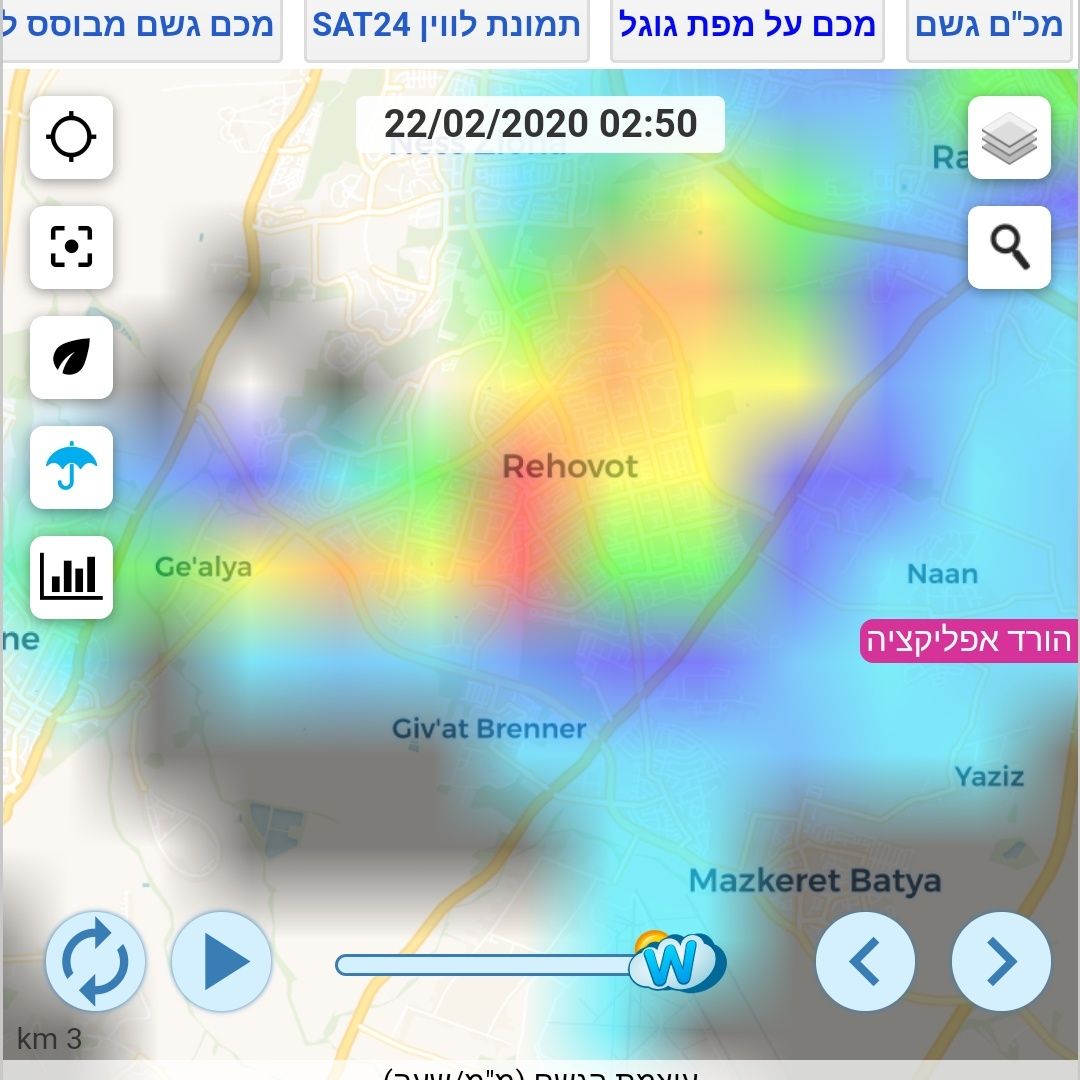1080x1080 pixels.
Task: Play the radar animation
Action: [222, 961]
